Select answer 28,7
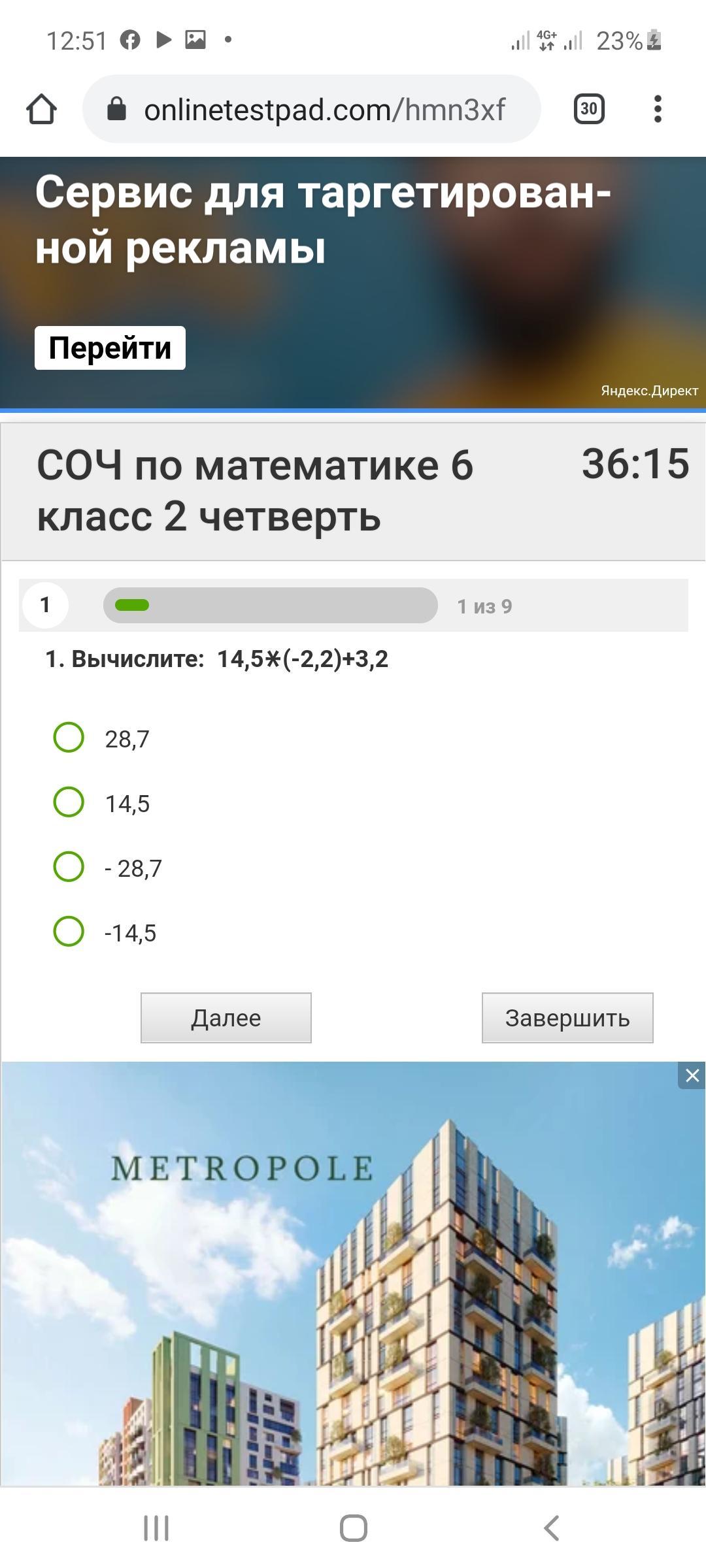Screen dimensions: 706x1568 point(69,738)
